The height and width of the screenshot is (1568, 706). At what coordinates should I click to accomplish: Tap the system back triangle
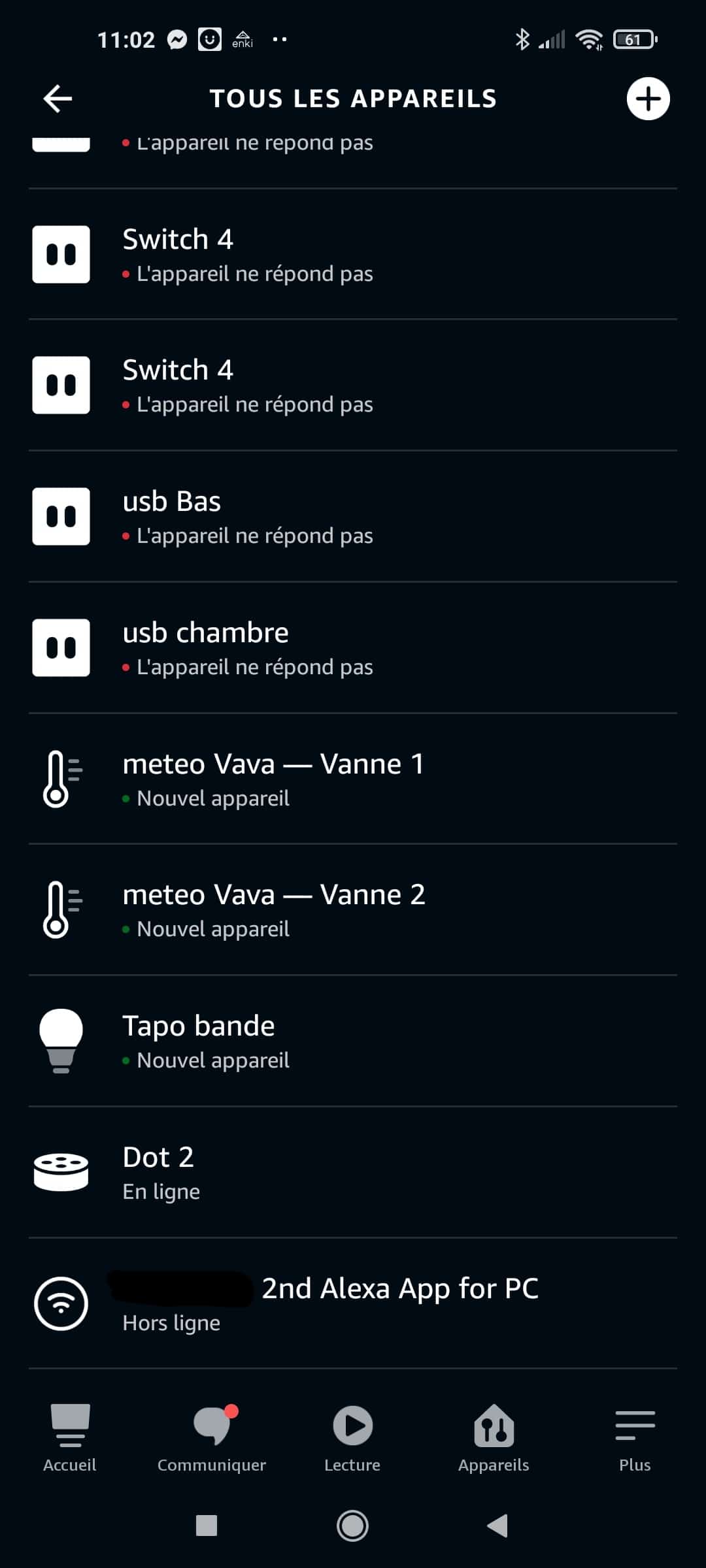[x=497, y=1526]
